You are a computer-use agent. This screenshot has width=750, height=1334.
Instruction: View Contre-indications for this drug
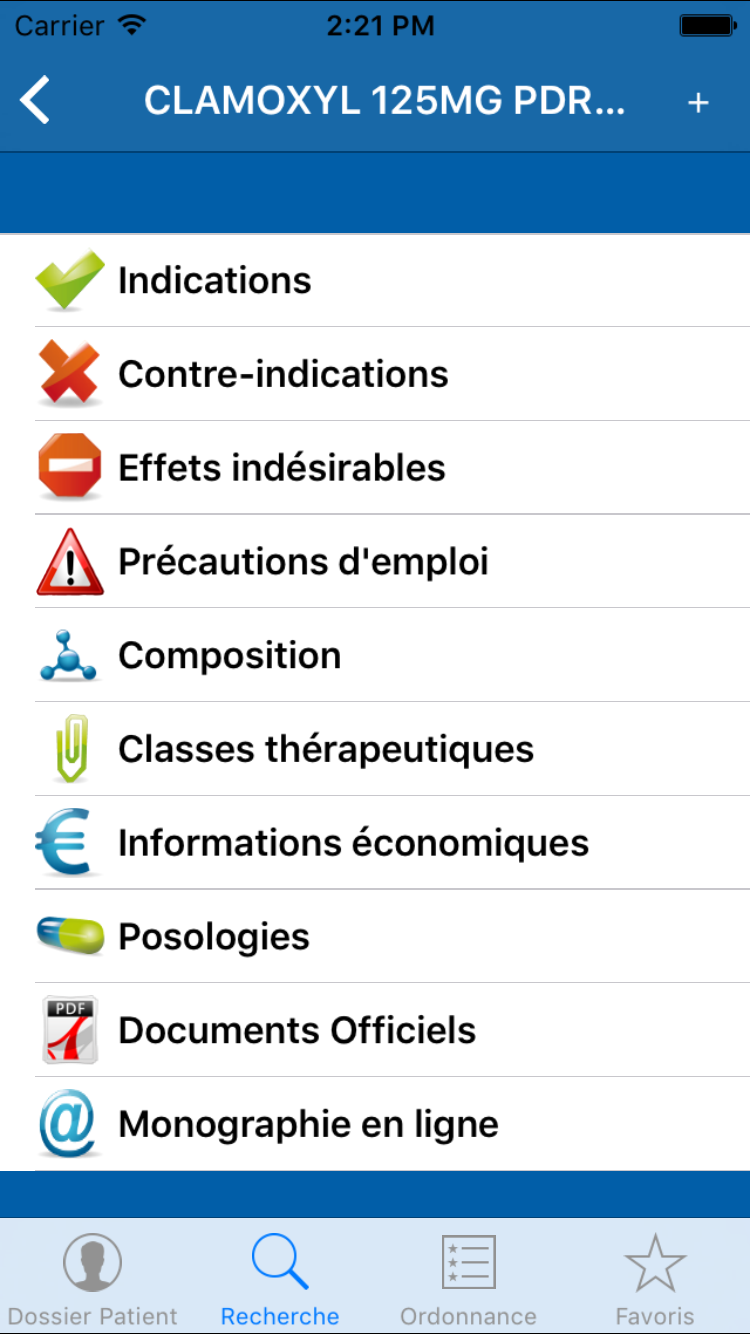tap(375, 374)
